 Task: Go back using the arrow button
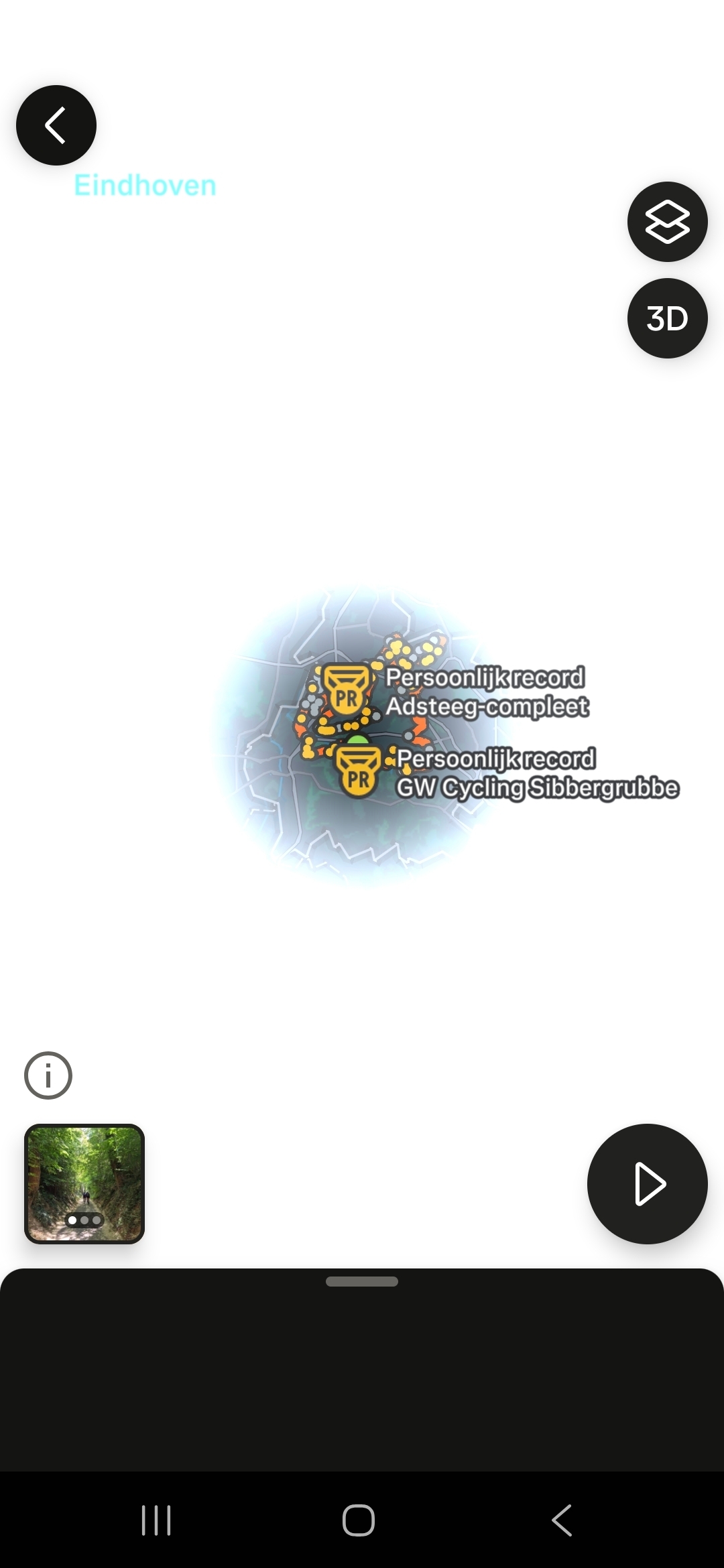[56, 125]
